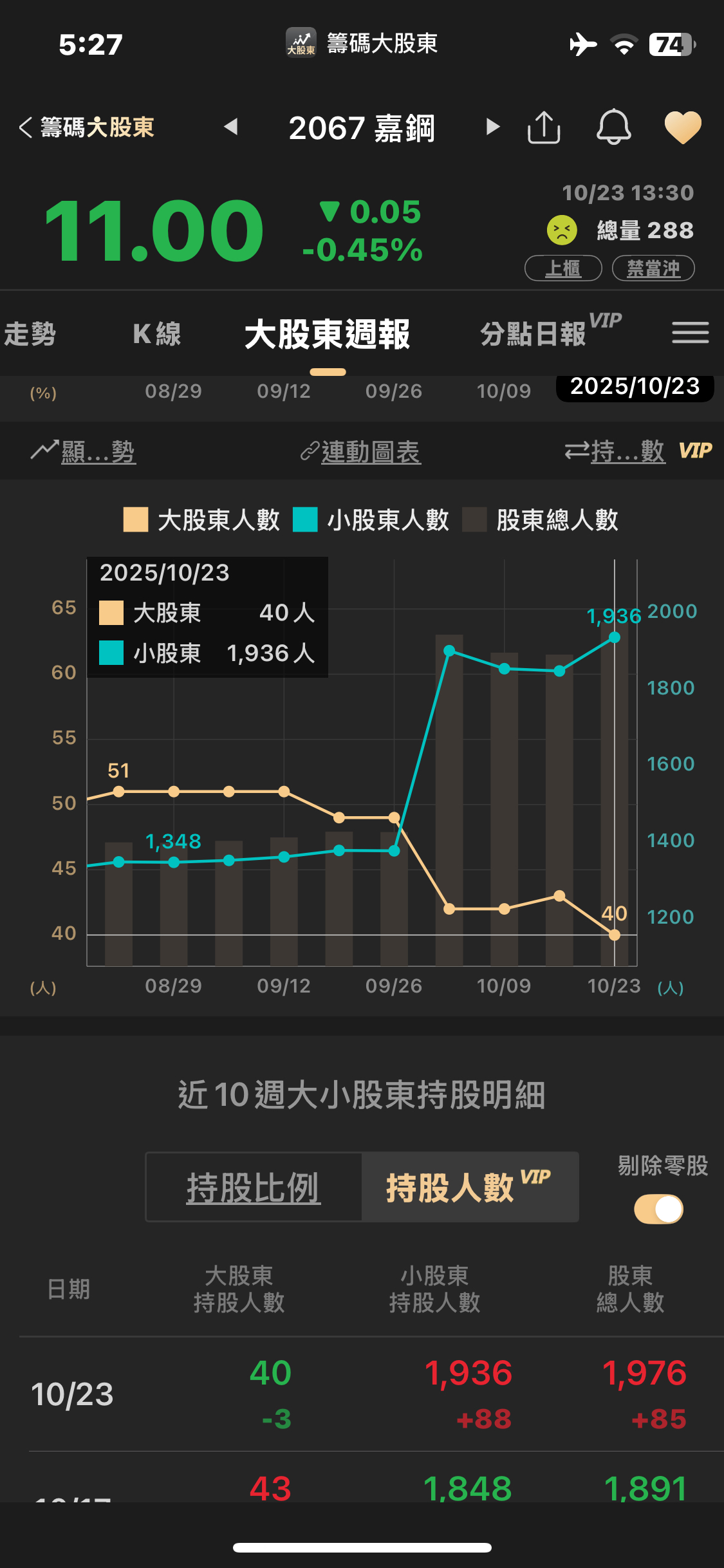Tap the 上櫃 tag

tap(563, 268)
